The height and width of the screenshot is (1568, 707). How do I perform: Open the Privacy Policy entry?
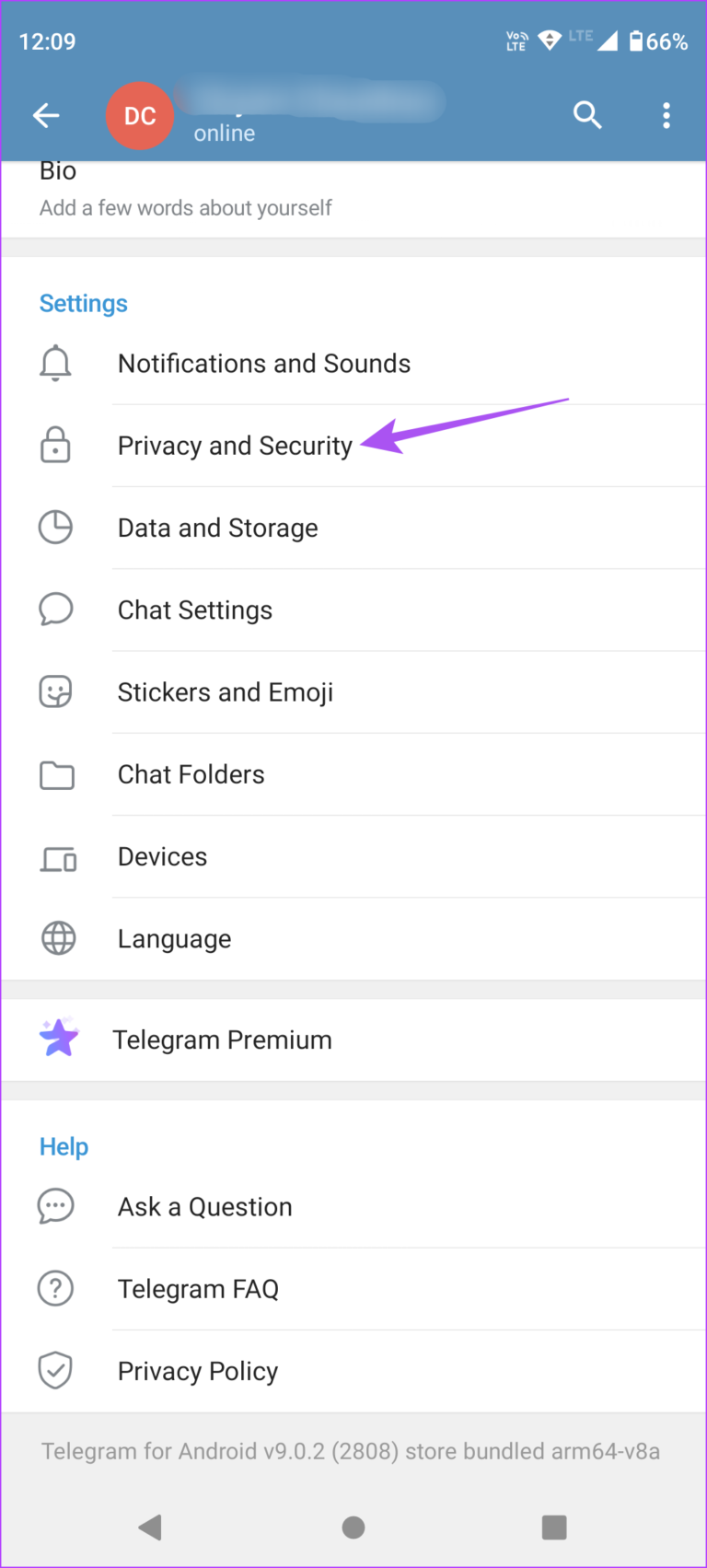(197, 1370)
